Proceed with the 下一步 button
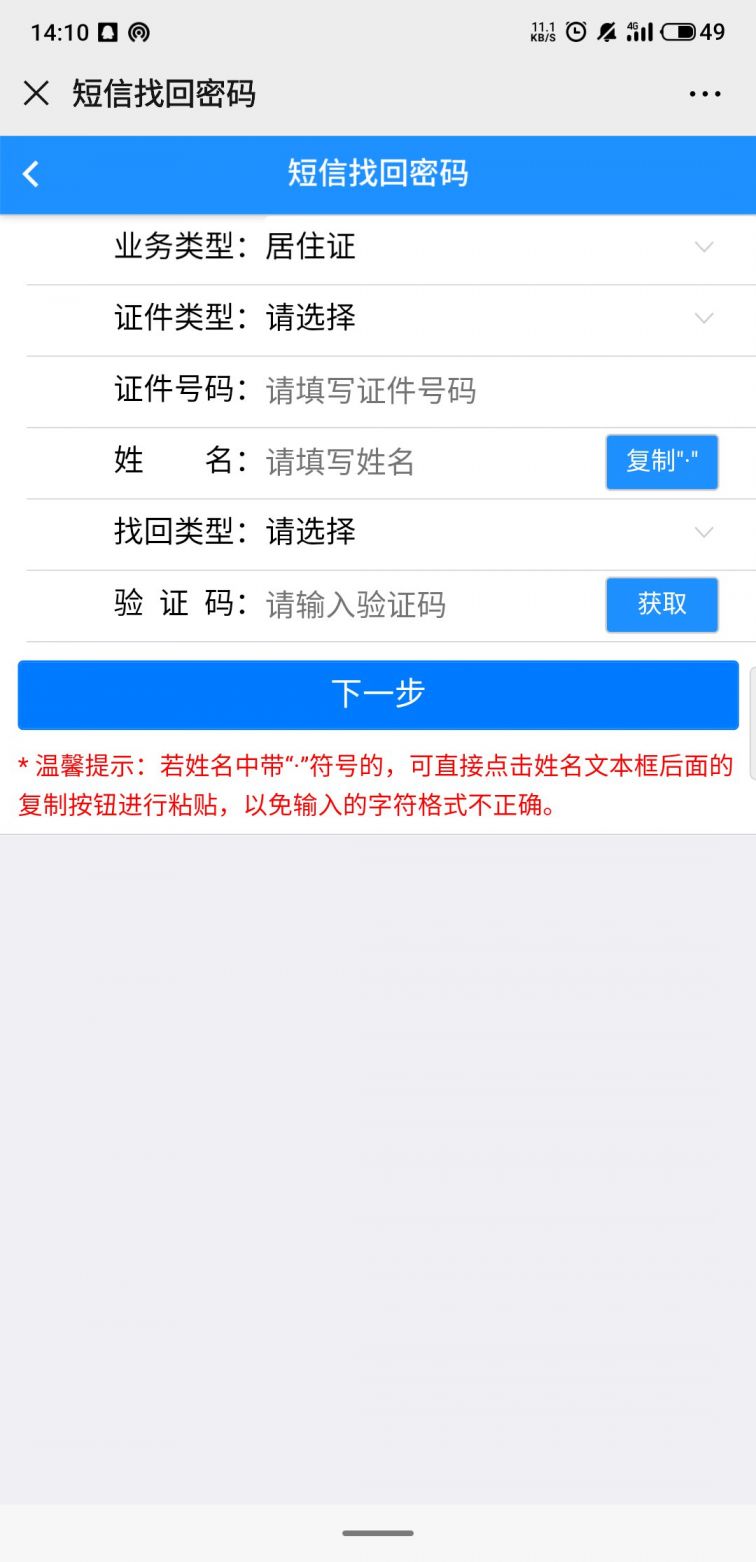This screenshot has height=1562, width=756. click(378, 694)
